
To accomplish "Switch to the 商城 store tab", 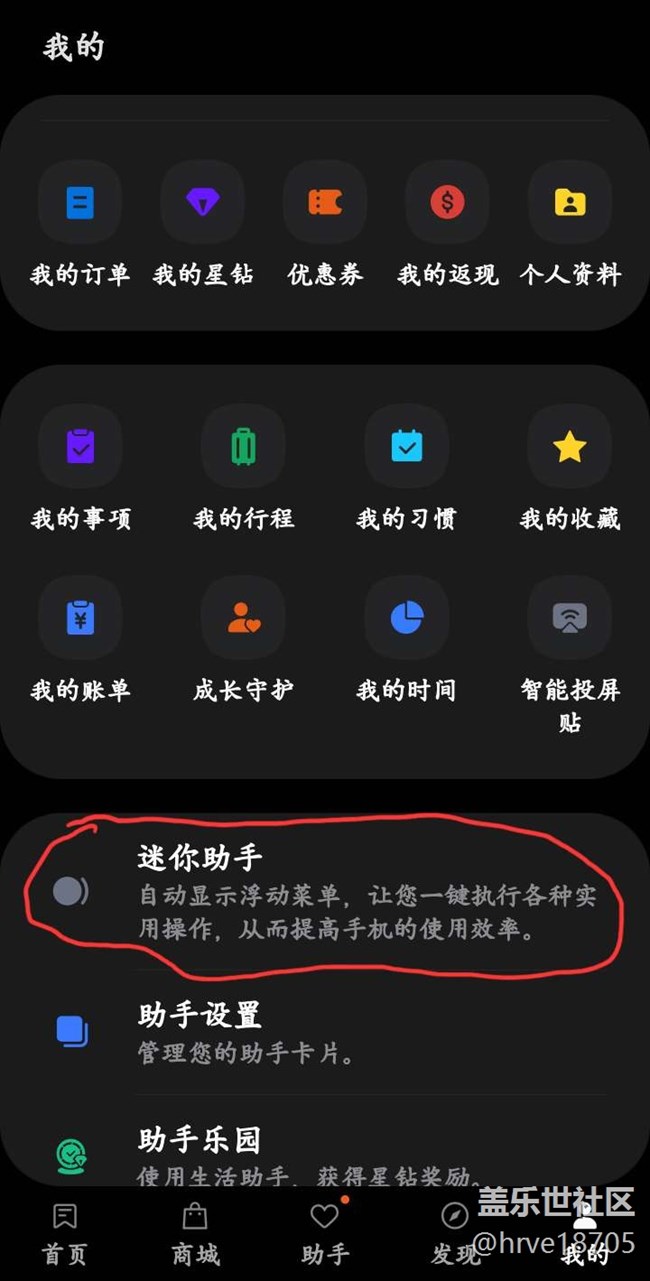I will tap(195, 1233).
